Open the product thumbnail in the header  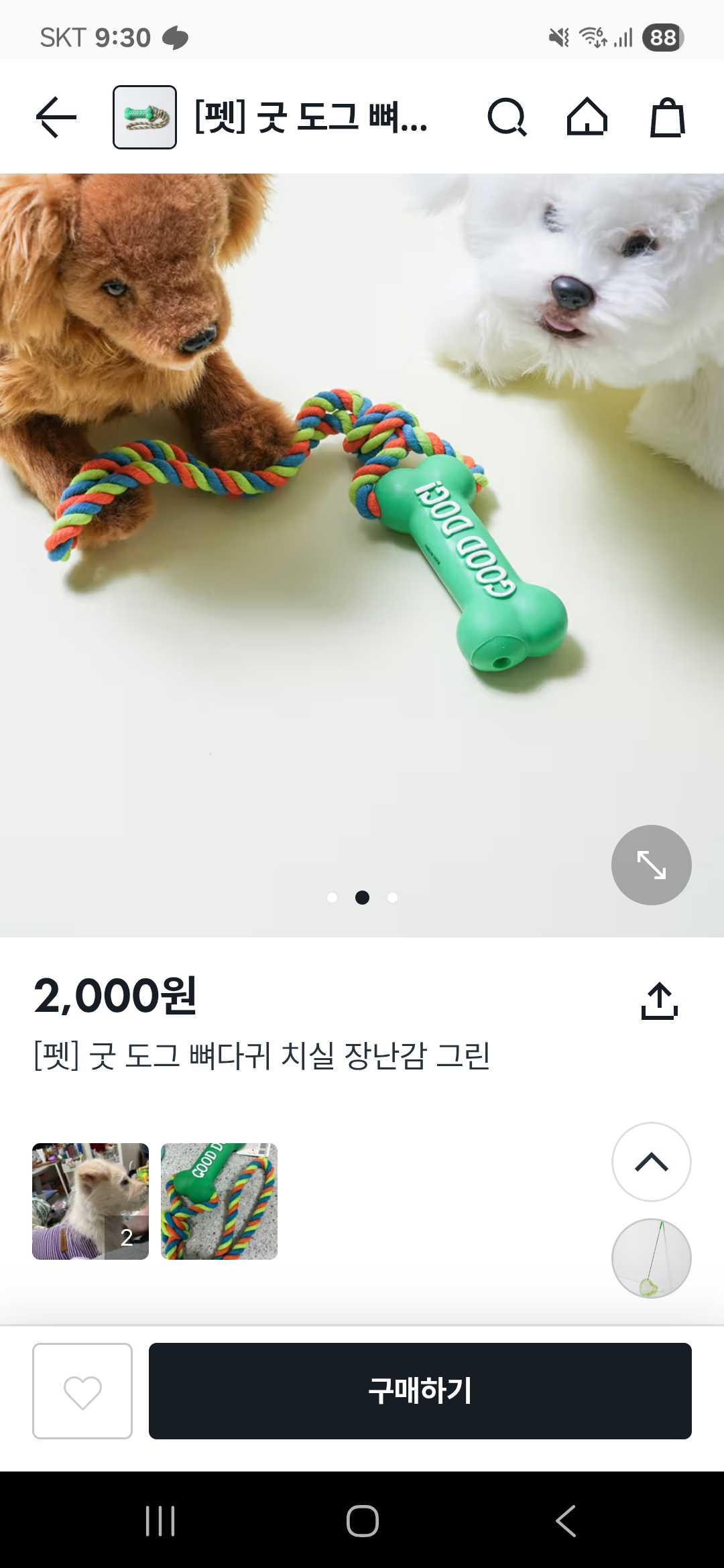[145, 117]
